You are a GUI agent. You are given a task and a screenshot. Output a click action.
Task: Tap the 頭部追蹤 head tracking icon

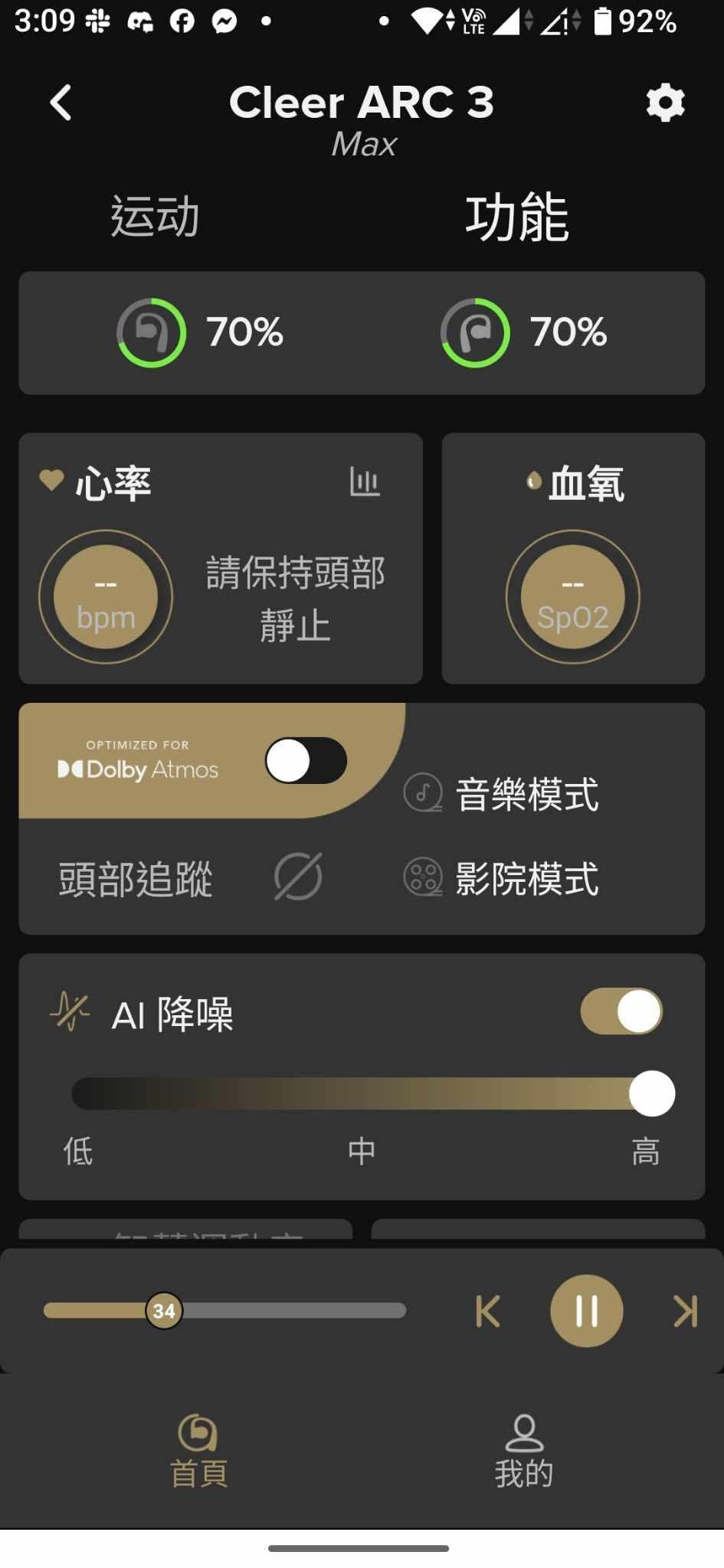(x=298, y=877)
